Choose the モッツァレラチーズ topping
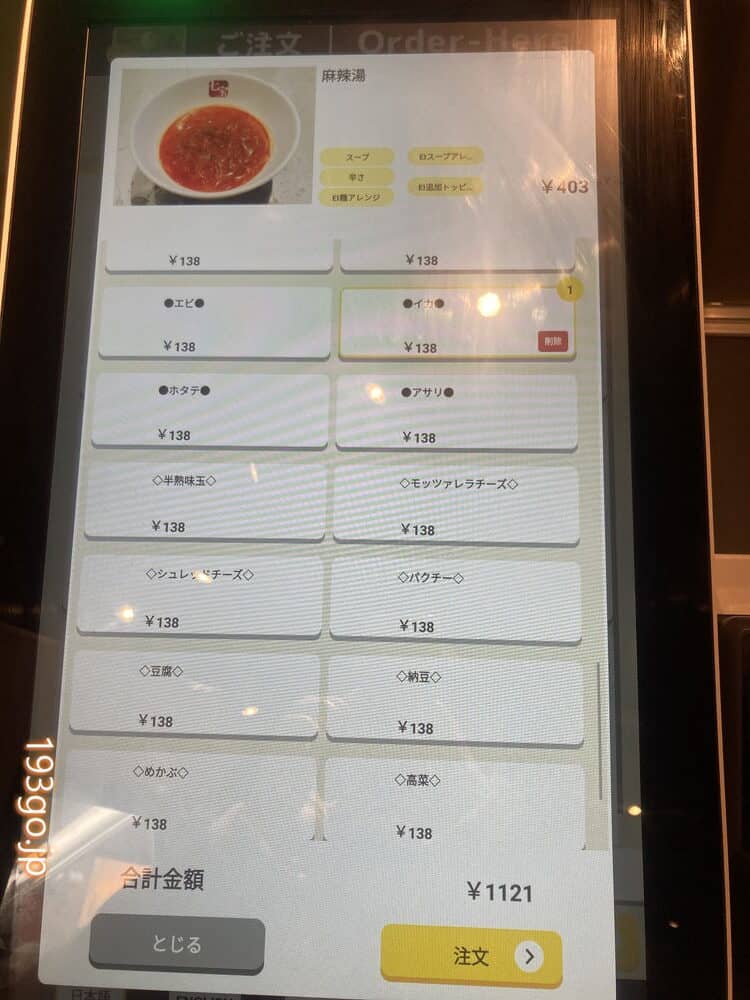The height and width of the screenshot is (1000, 750). (456, 505)
